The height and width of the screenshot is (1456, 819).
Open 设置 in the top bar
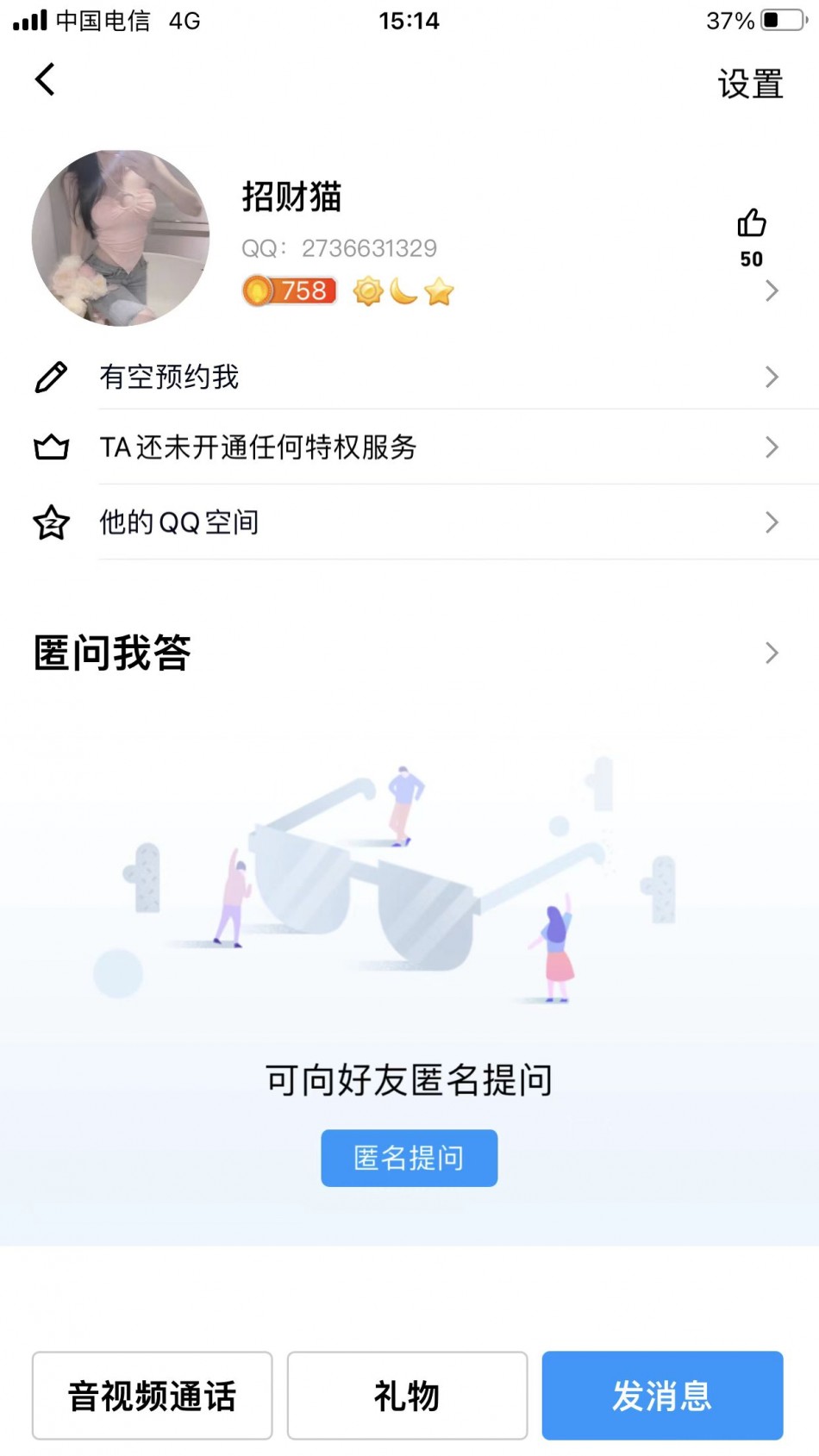click(x=750, y=84)
